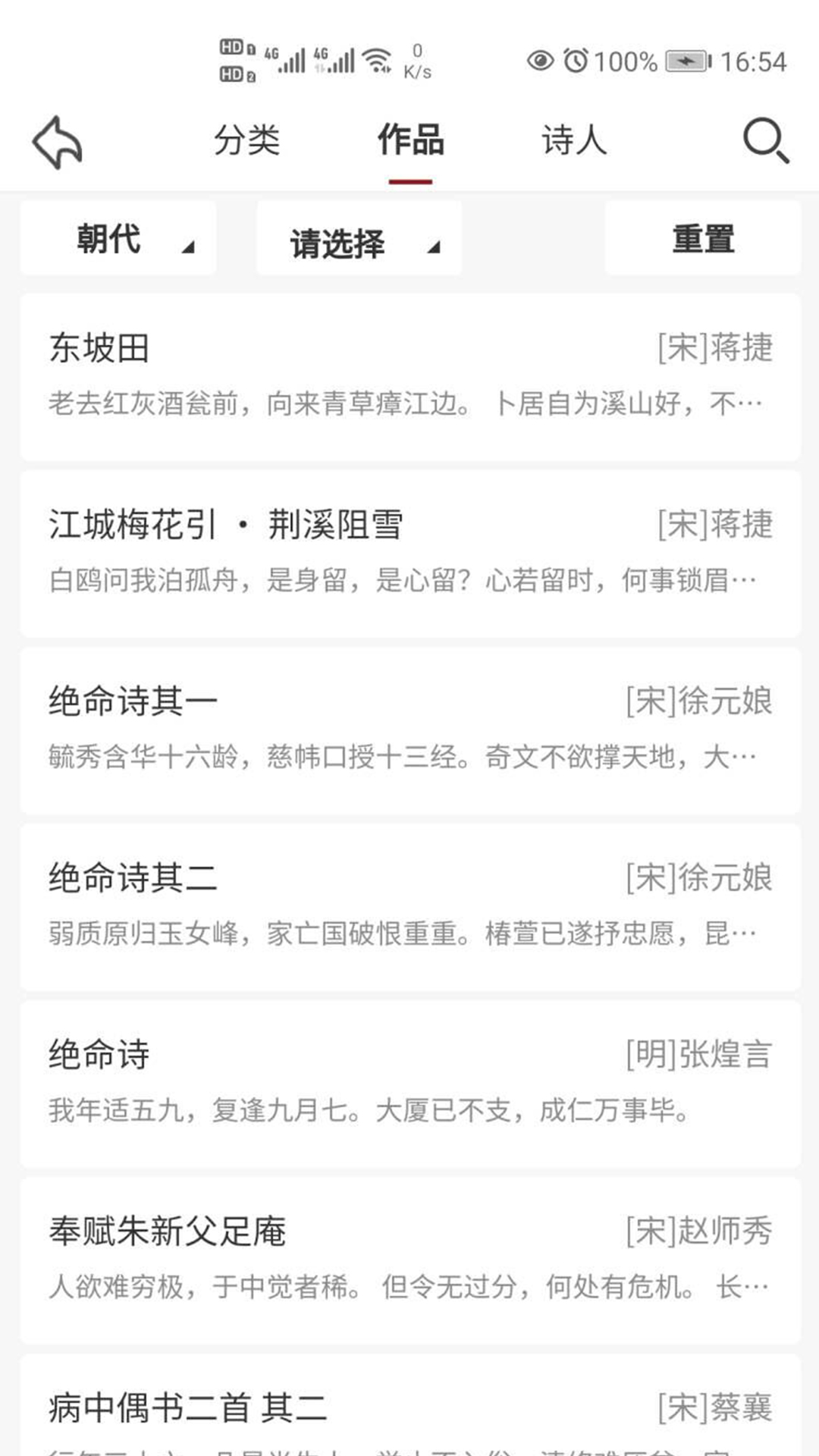
Task: Expand the 朝代 dropdown filter
Action: click(x=118, y=239)
